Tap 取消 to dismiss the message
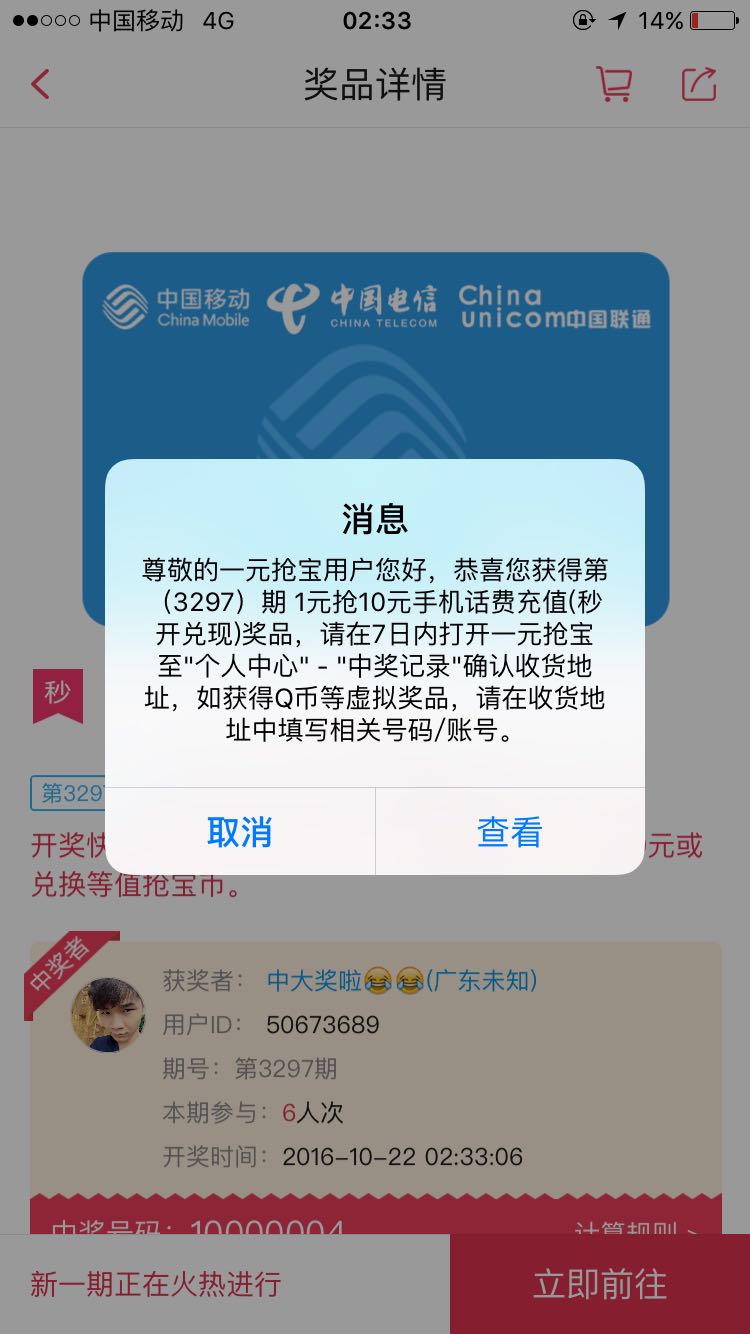 click(x=240, y=831)
